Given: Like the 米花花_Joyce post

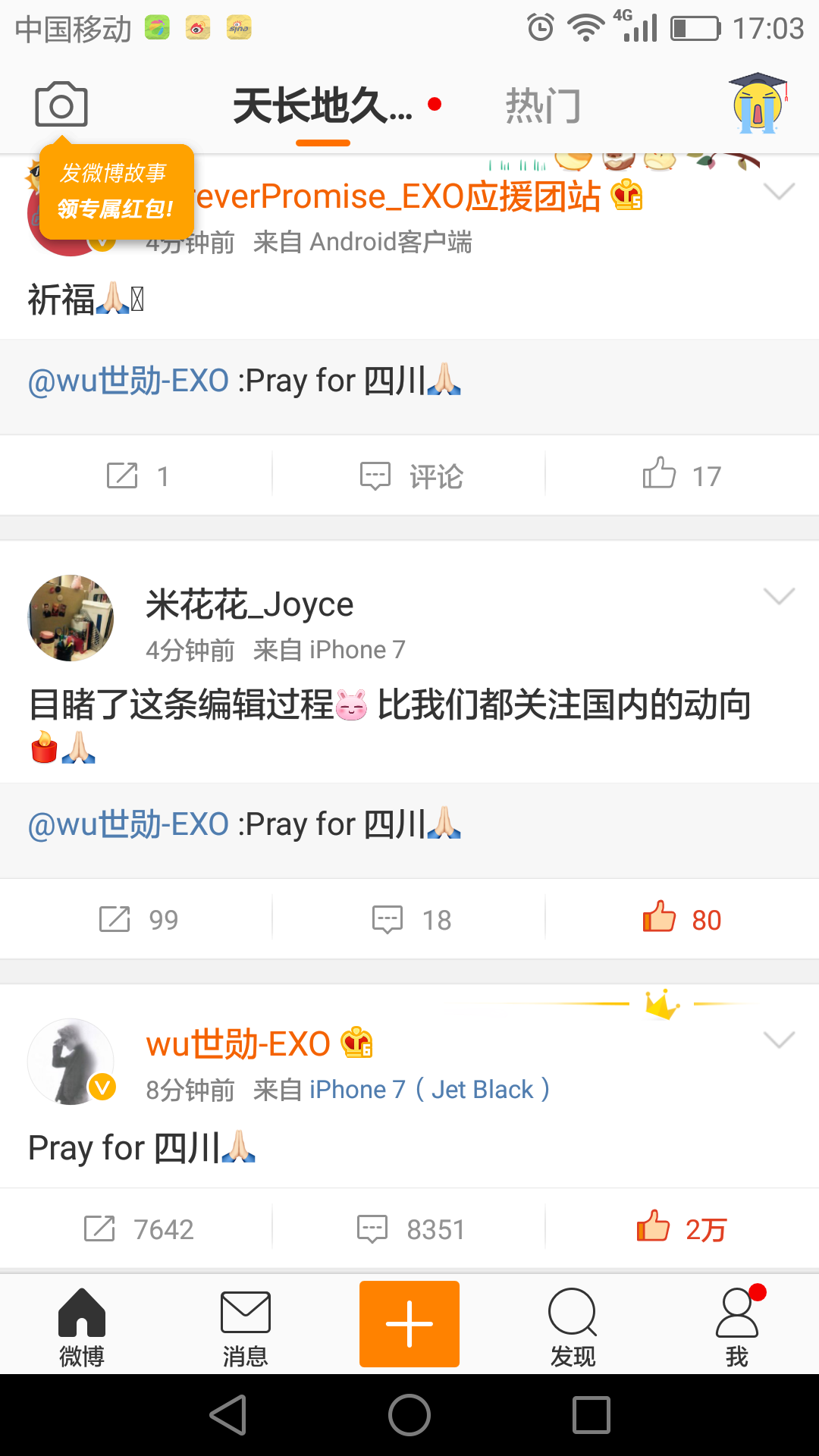Looking at the screenshot, I should [x=681, y=919].
